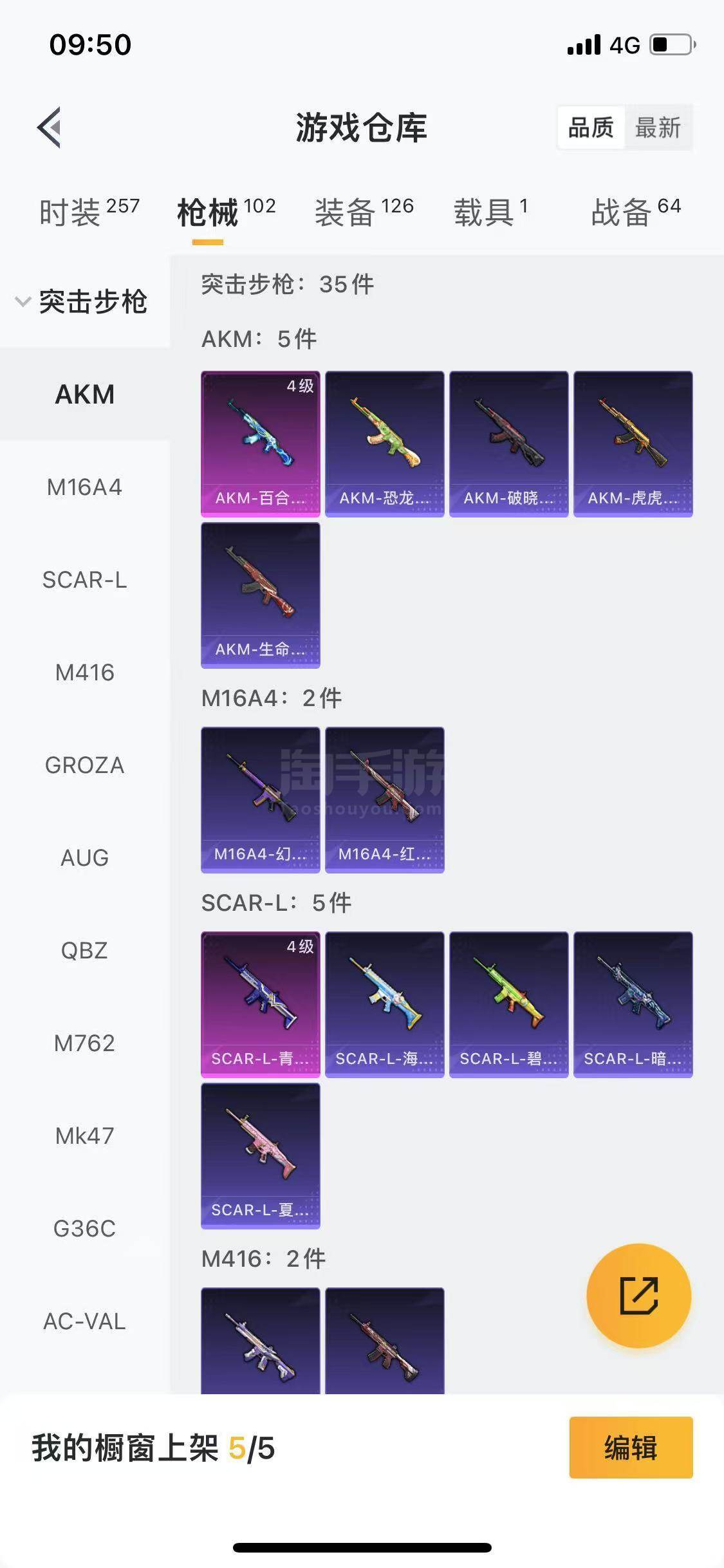Image resolution: width=724 pixels, height=1568 pixels.
Task: Jump to GROZA in the sidebar
Action: 84,765
